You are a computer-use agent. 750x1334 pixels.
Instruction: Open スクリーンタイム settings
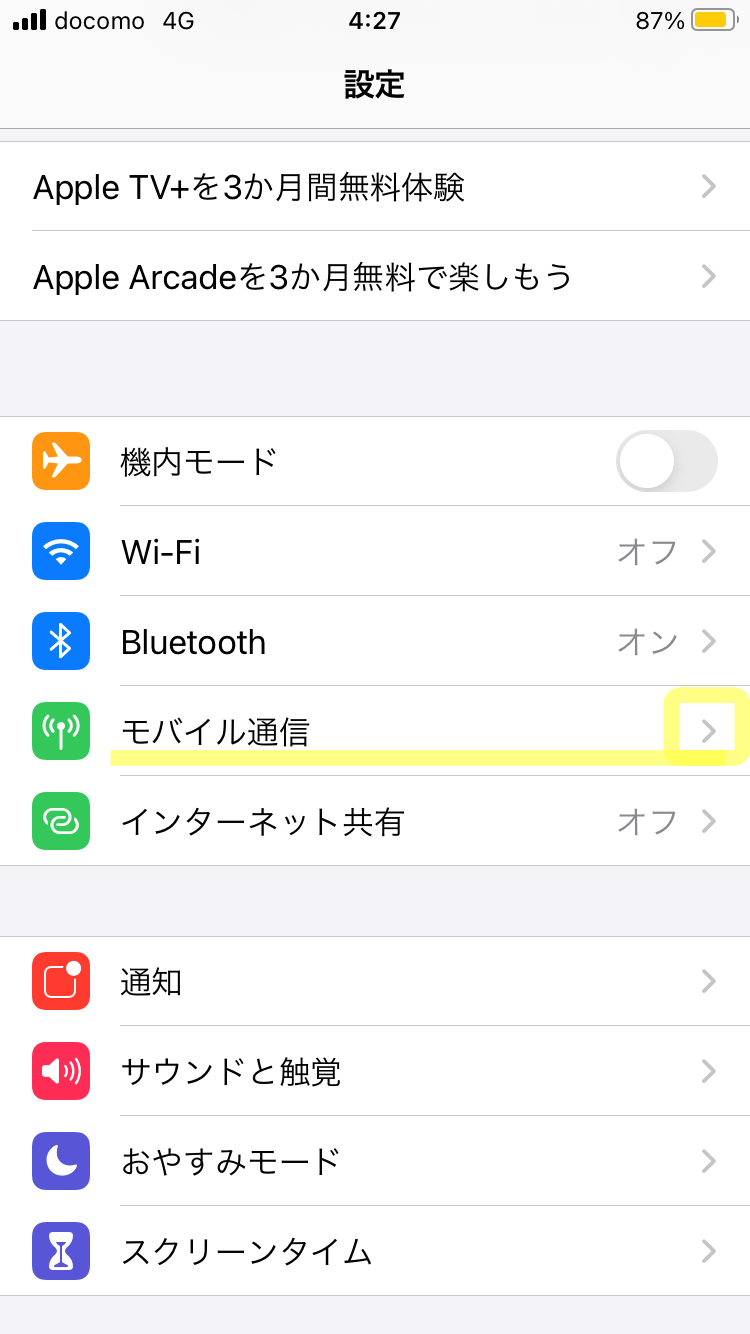coord(375,1251)
